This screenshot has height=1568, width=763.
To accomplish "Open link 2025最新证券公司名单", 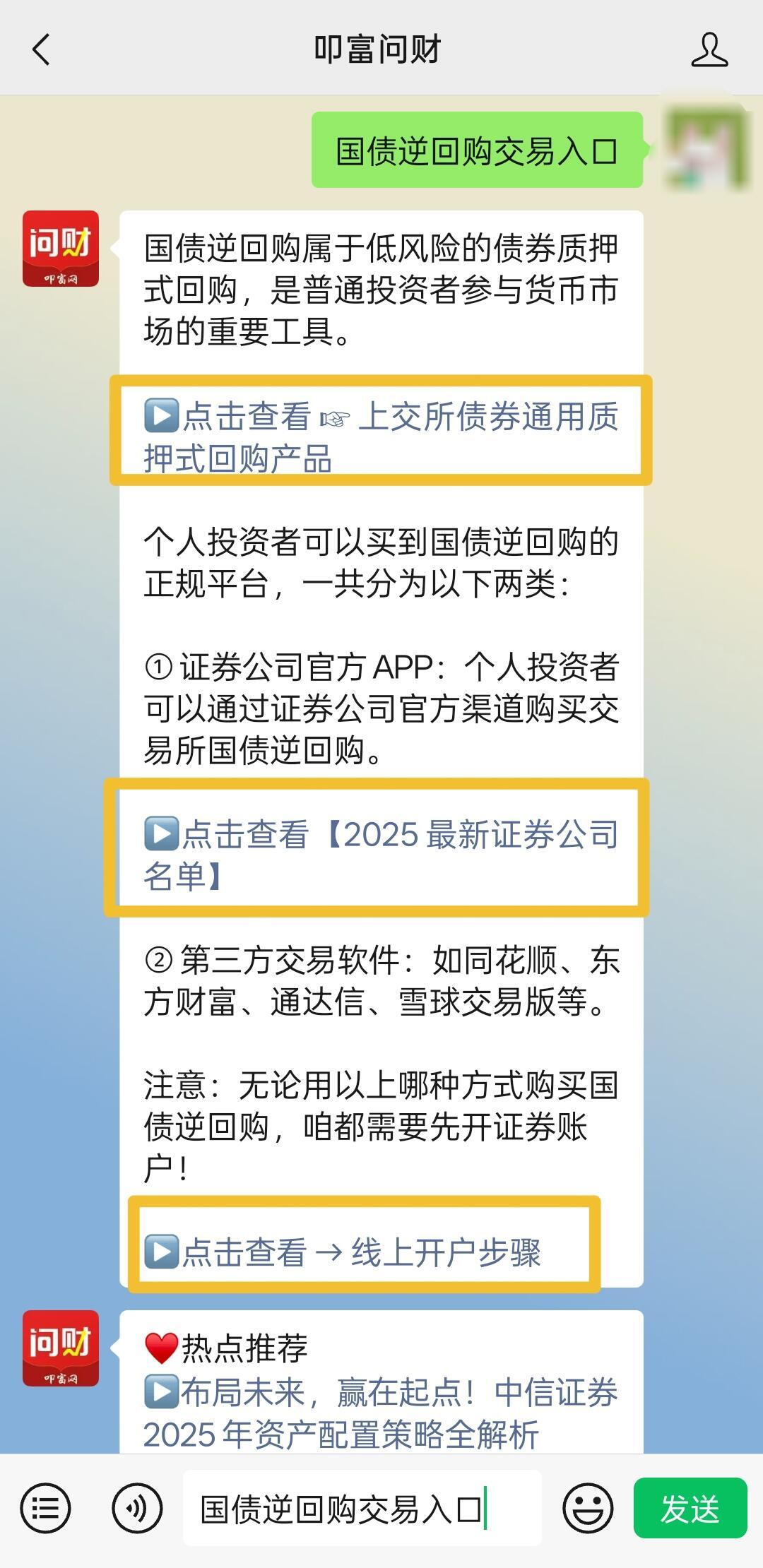I will pyautogui.click(x=381, y=854).
